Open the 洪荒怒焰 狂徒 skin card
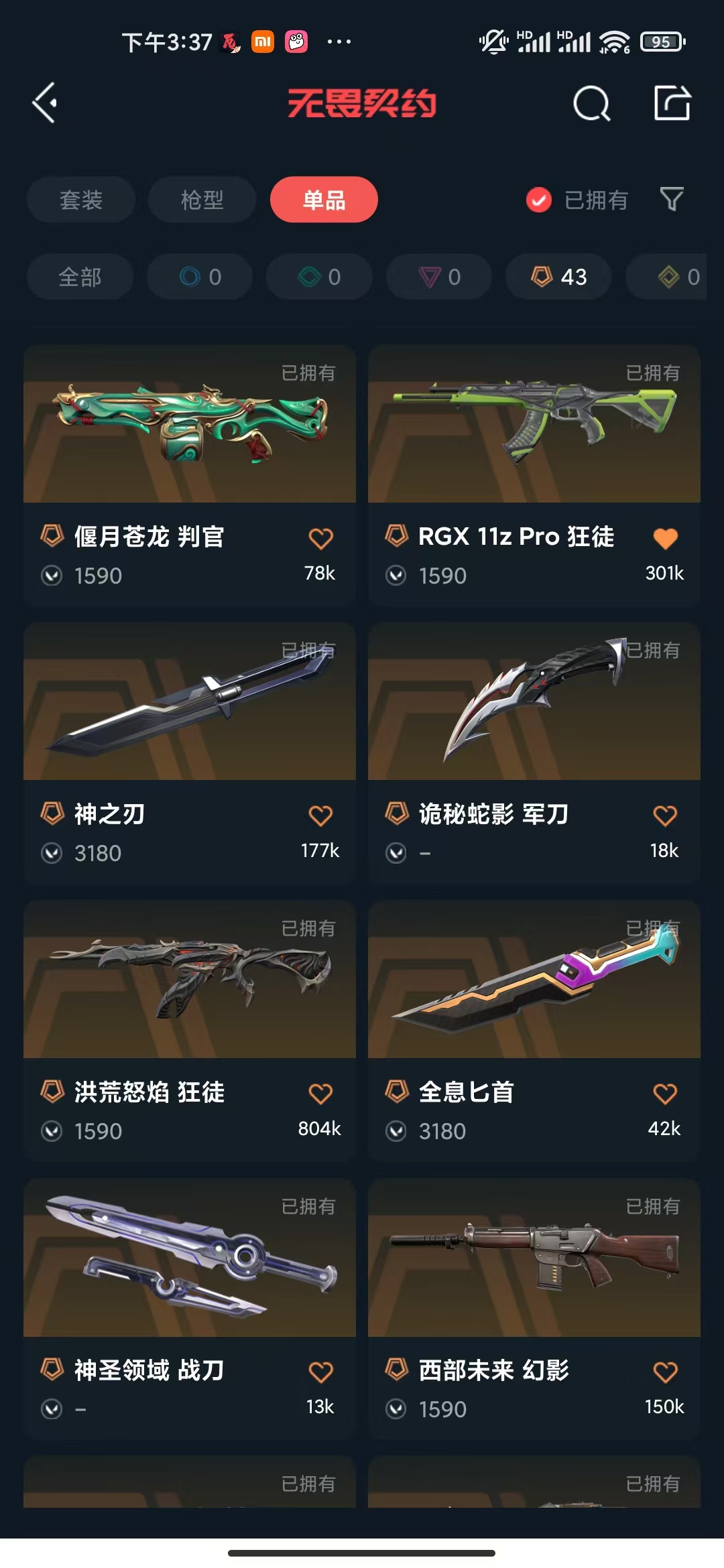Viewport: 724px width, 1568px height. pyautogui.click(x=190, y=1031)
